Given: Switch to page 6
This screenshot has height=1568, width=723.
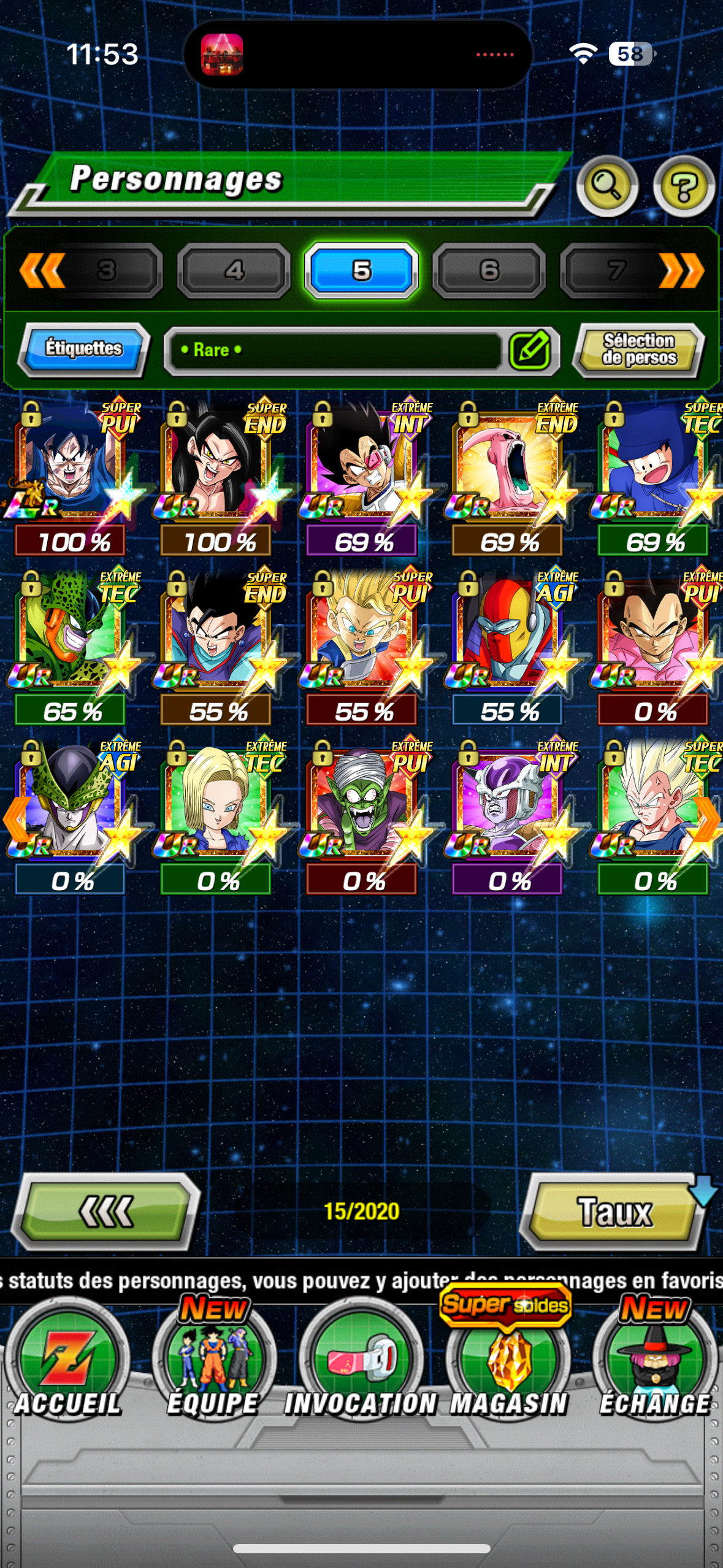Looking at the screenshot, I should pos(489,270).
